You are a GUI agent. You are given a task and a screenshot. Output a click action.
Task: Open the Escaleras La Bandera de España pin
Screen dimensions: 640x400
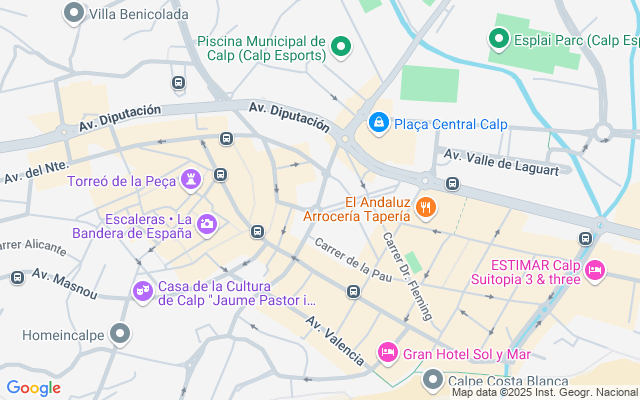pos(207,224)
